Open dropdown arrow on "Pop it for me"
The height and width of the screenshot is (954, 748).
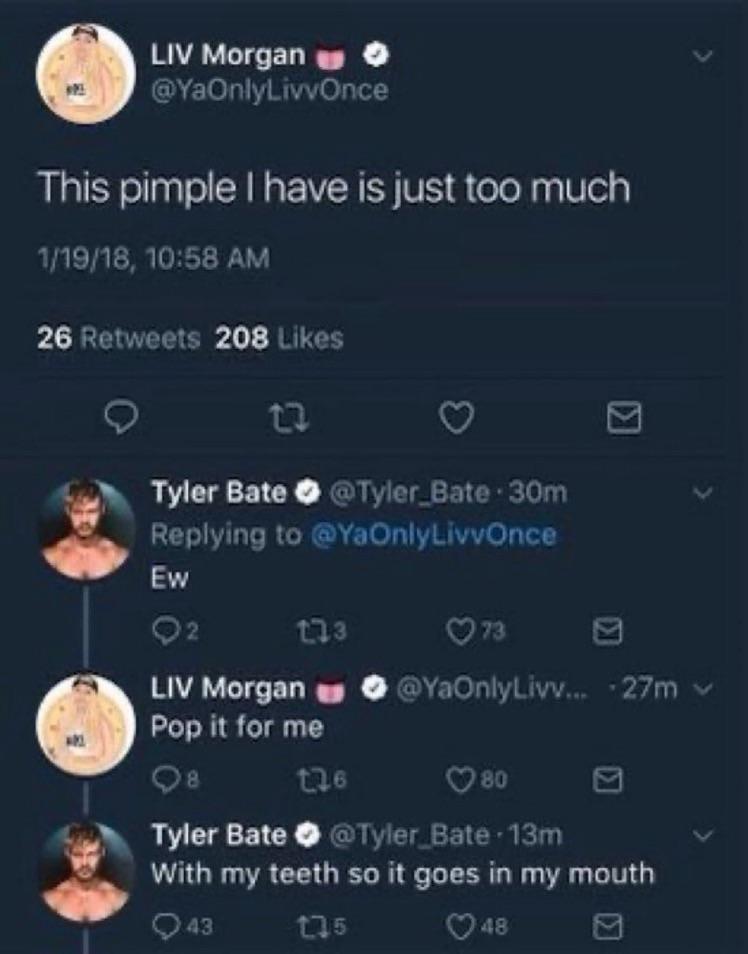click(x=703, y=688)
